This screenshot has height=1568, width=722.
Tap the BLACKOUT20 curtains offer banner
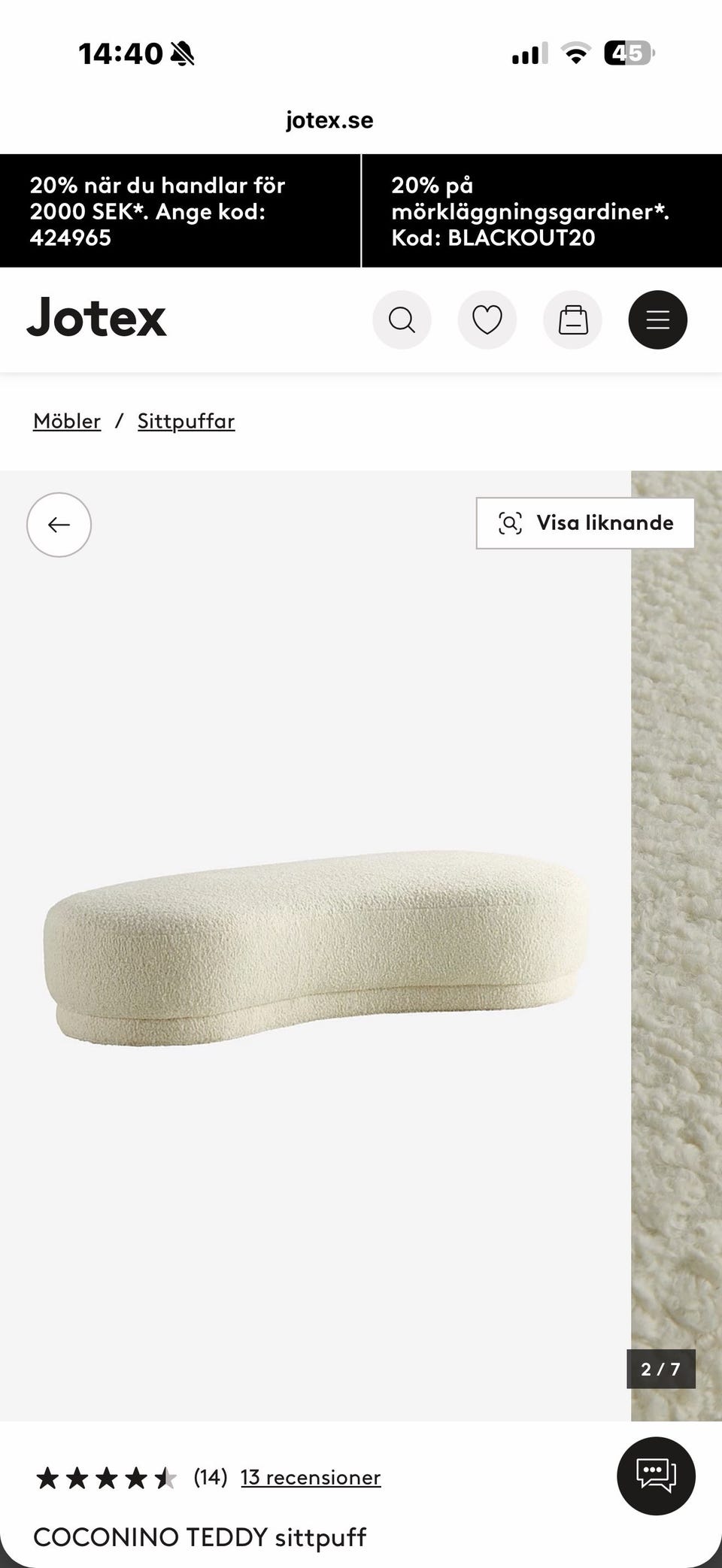tap(542, 211)
